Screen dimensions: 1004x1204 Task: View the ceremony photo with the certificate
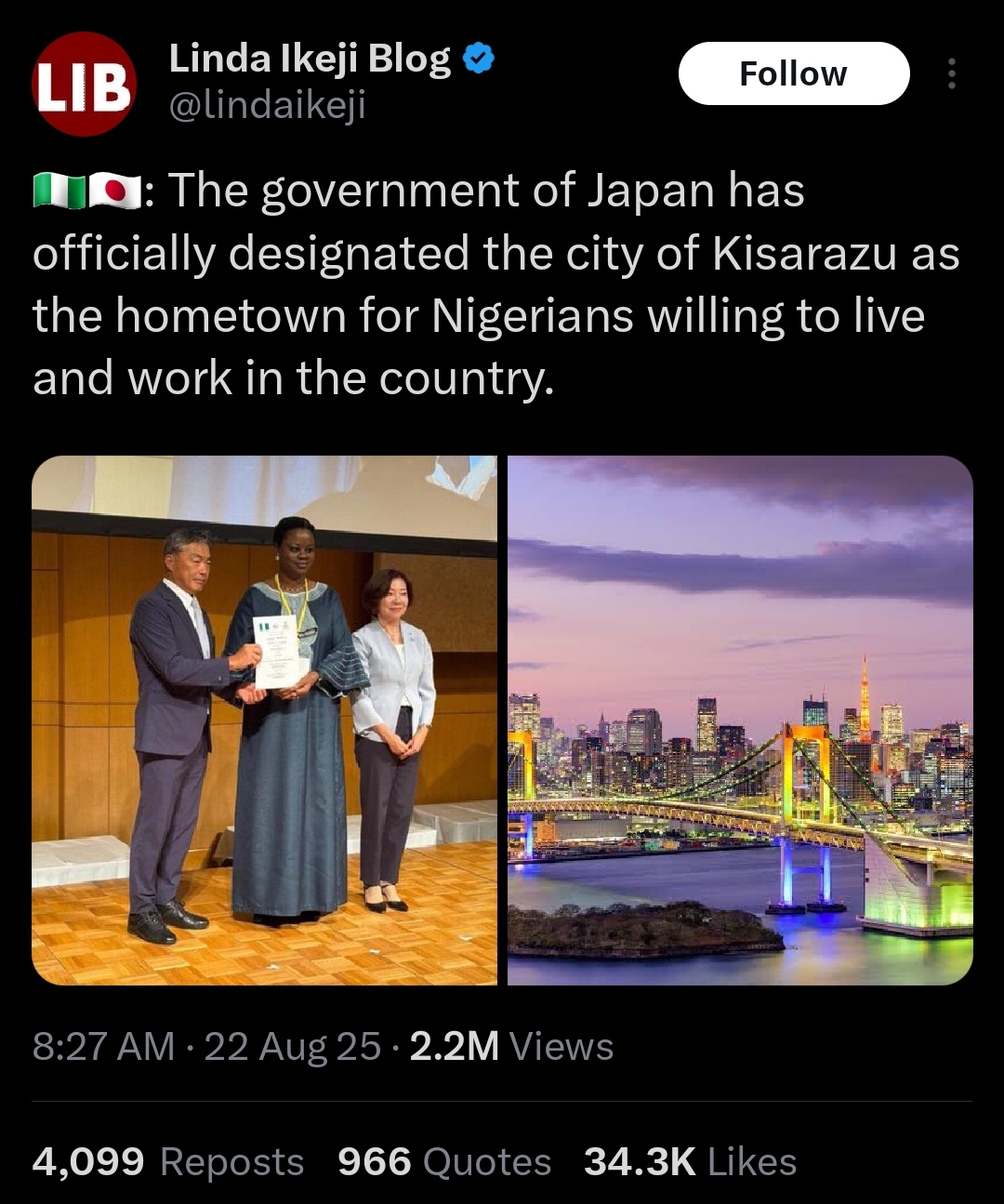coord(265,720)
